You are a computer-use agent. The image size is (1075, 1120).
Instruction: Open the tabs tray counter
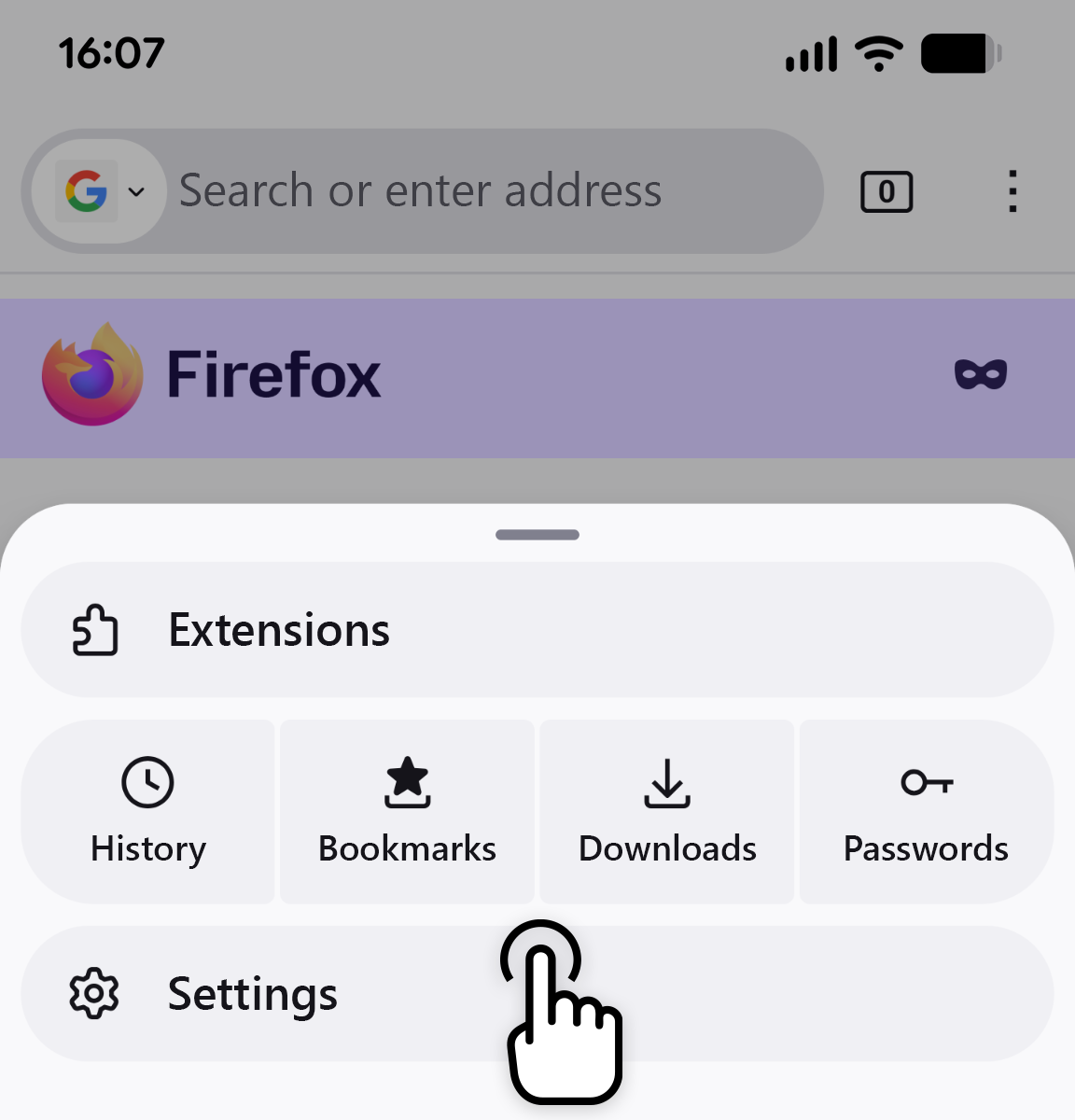886,192
